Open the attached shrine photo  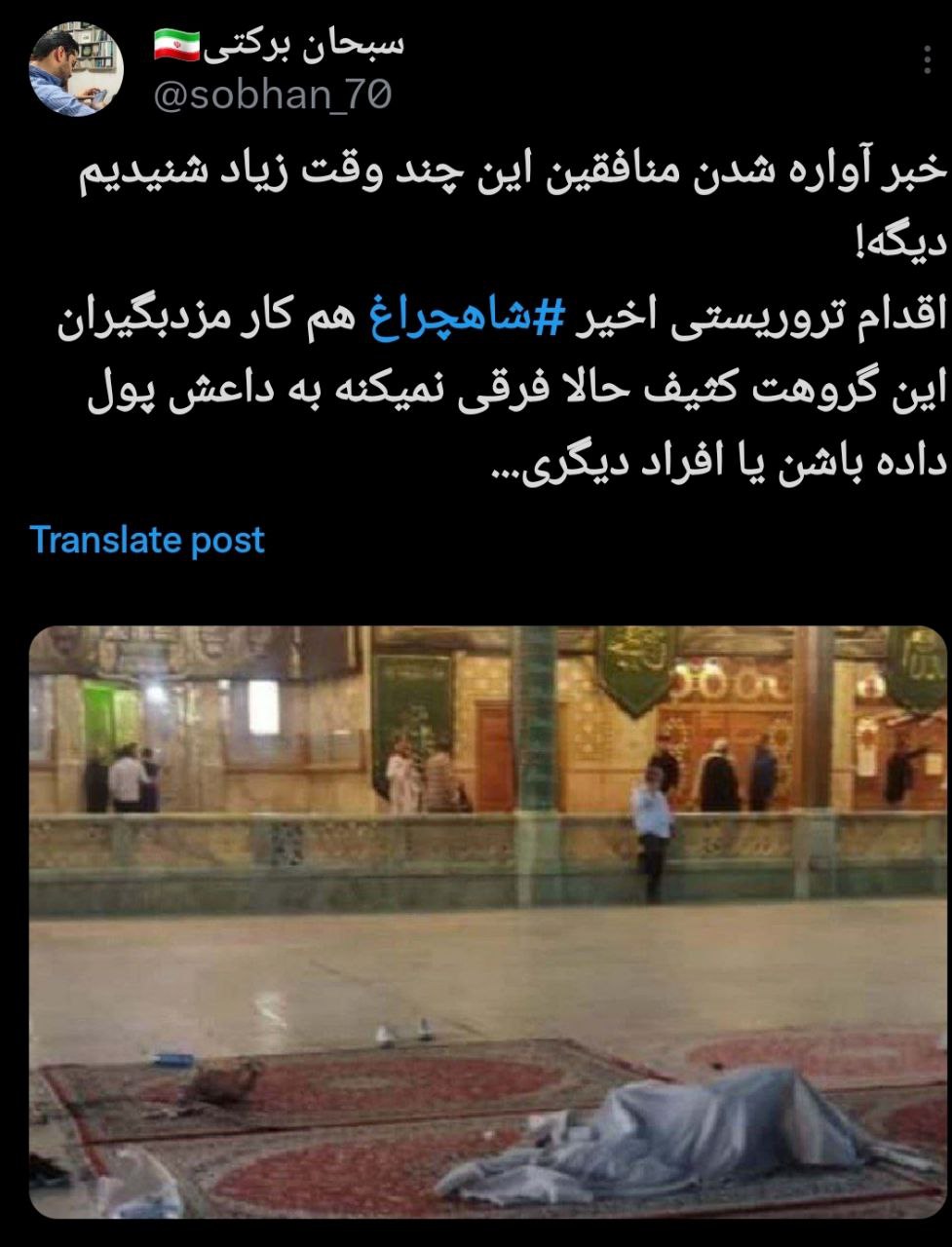[487, 921]
